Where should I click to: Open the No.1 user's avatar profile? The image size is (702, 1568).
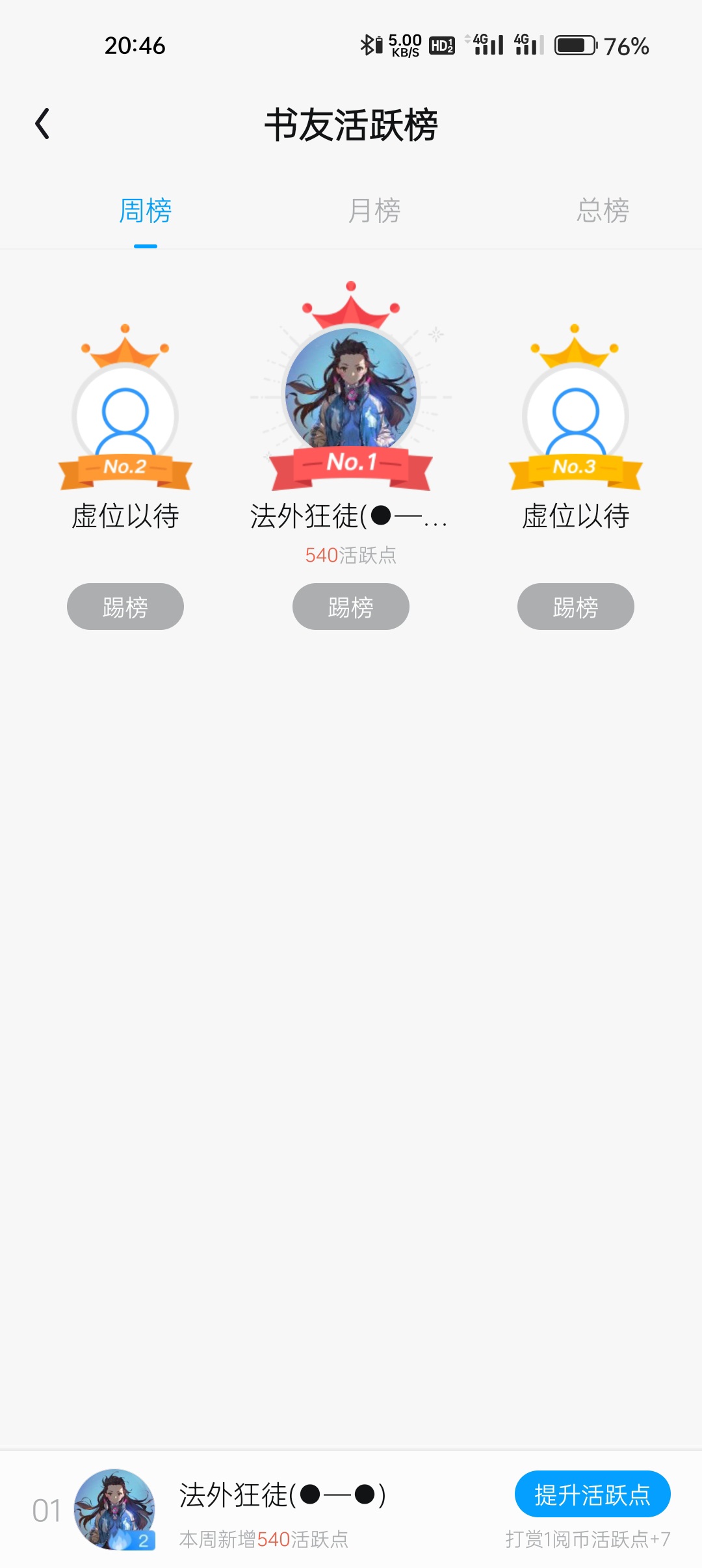351,390
